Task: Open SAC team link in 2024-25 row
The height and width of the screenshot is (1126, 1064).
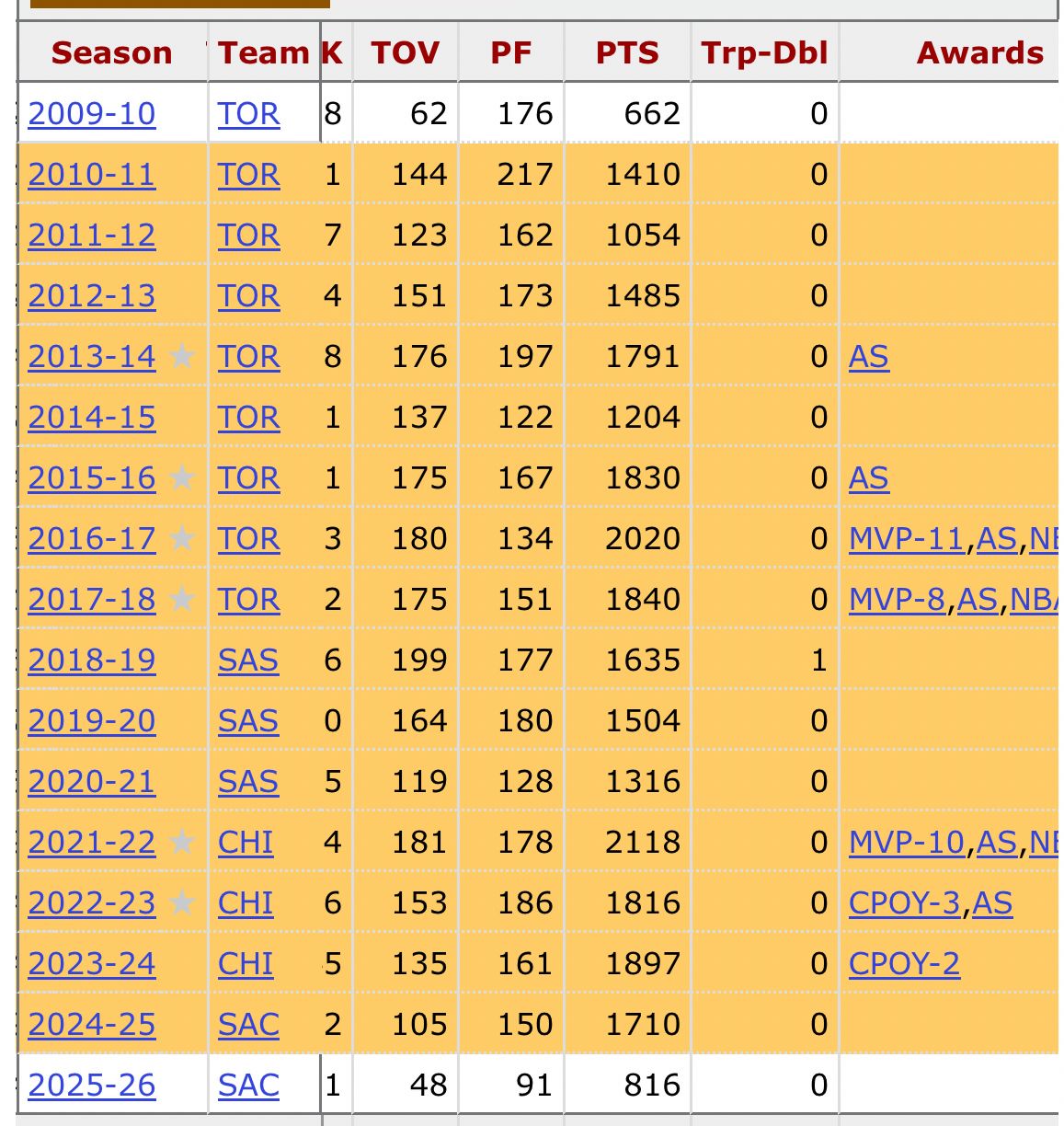Action: pyautogui.click(x=247, y=1024)
